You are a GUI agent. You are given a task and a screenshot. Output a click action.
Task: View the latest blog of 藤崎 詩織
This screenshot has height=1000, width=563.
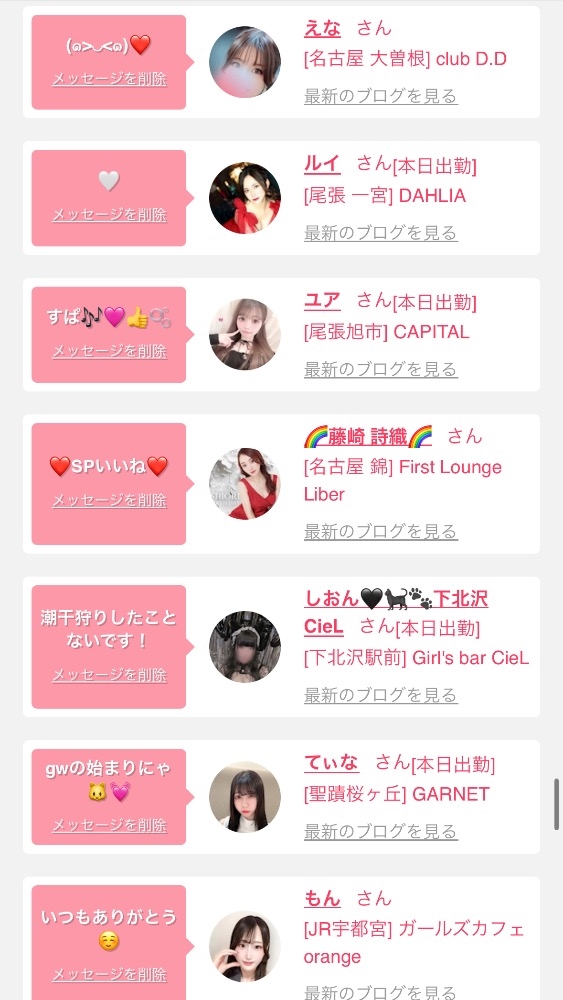click(x=381, y=531)
